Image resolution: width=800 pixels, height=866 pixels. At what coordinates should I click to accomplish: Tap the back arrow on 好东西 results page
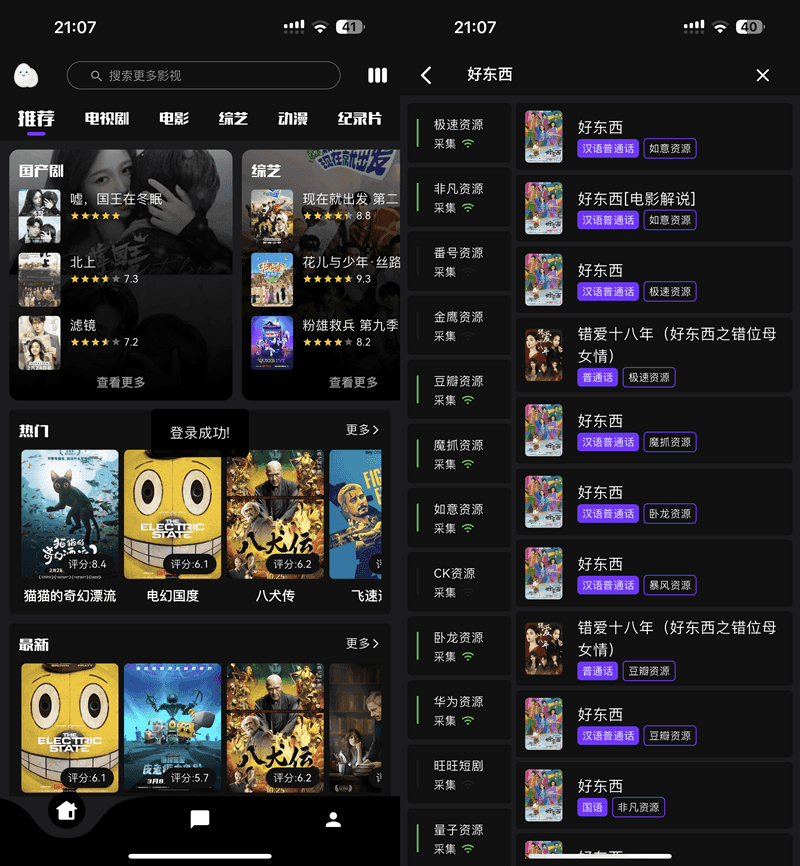(425, 75)
